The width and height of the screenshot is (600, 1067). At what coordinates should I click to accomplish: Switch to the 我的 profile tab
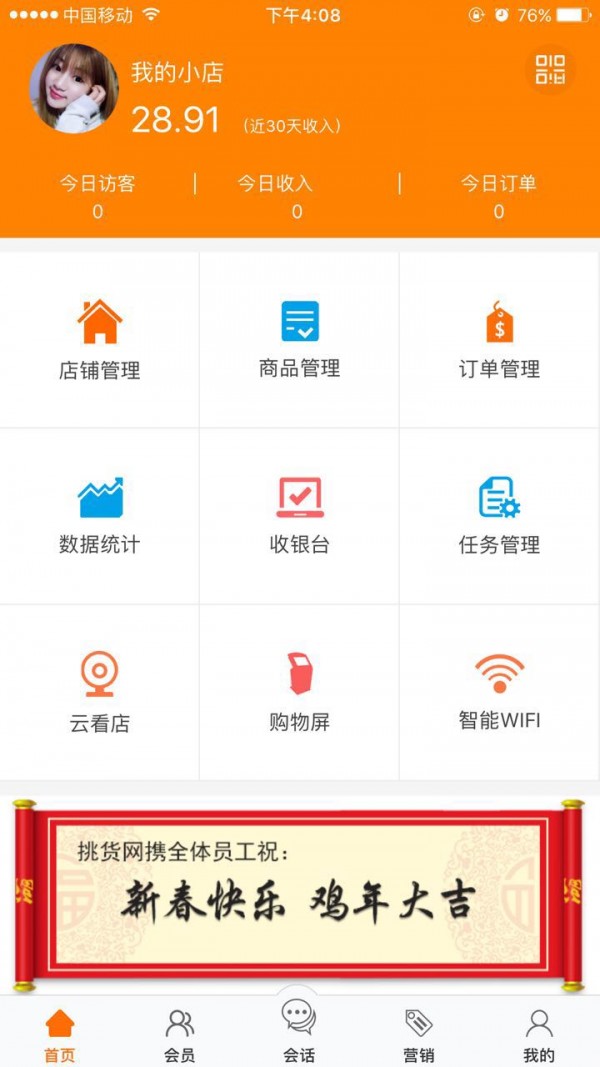(x=539, y=1034)
